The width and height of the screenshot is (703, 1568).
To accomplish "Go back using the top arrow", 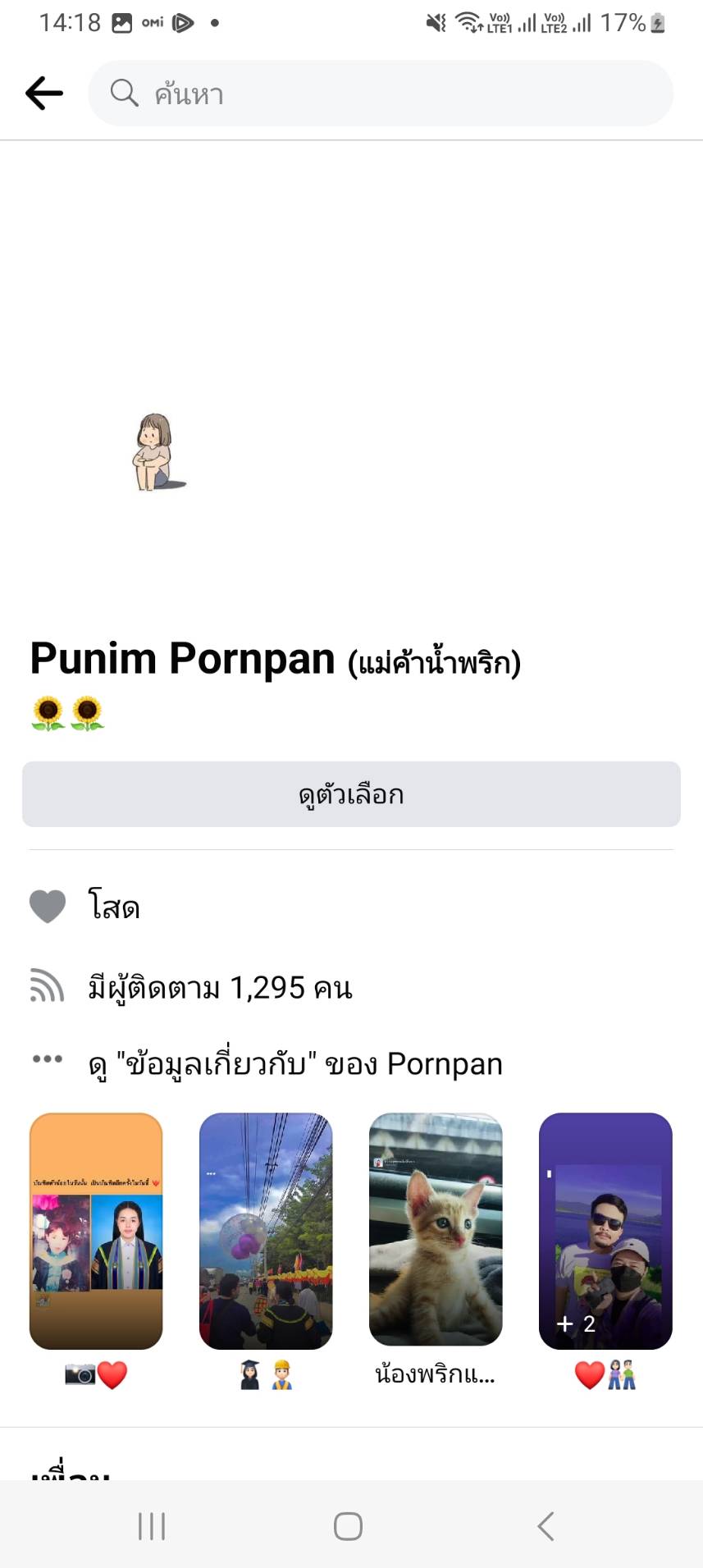I will [x=44, y=94].
